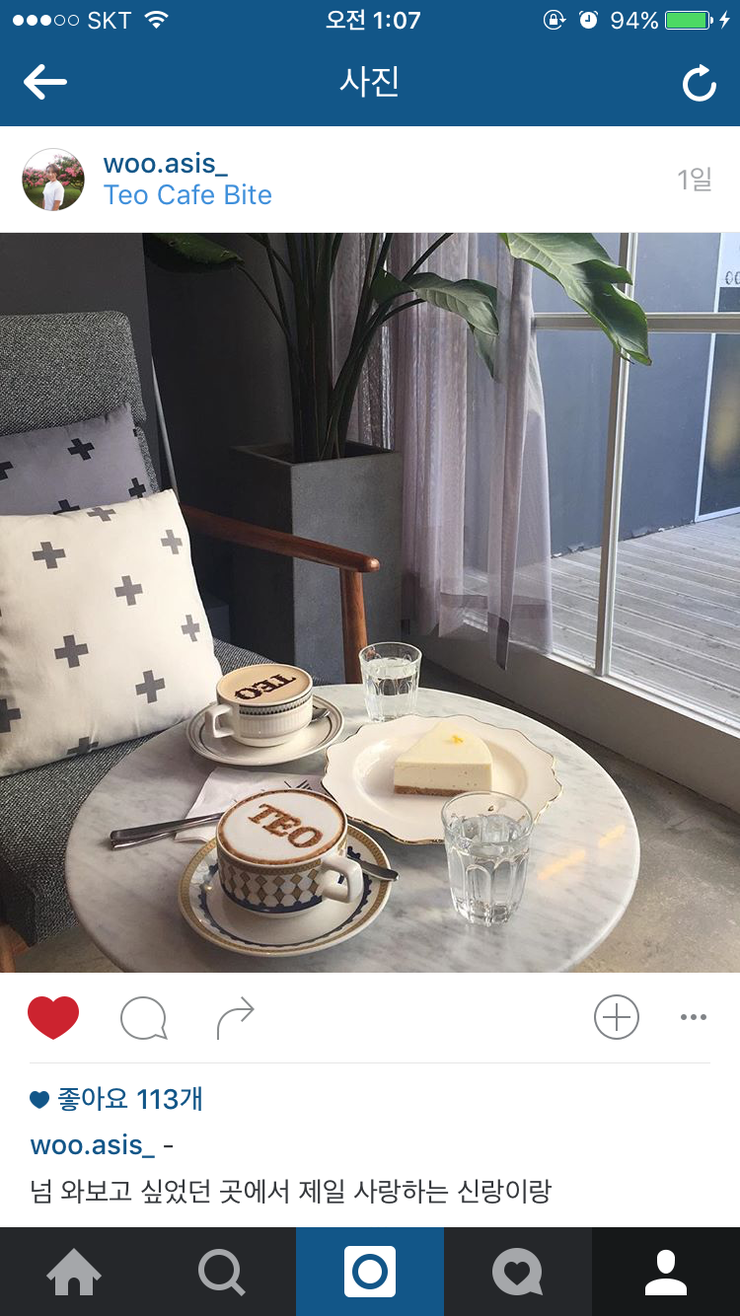Tap the circled plus icon under the photo
Screen dimensions: 740x1316
[616, 1018]
